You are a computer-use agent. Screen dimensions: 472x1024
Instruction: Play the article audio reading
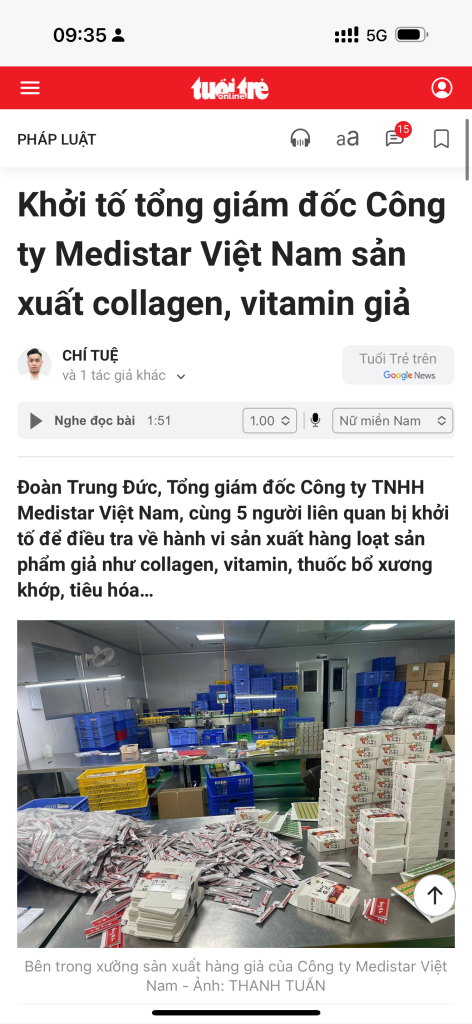(36, 421)
